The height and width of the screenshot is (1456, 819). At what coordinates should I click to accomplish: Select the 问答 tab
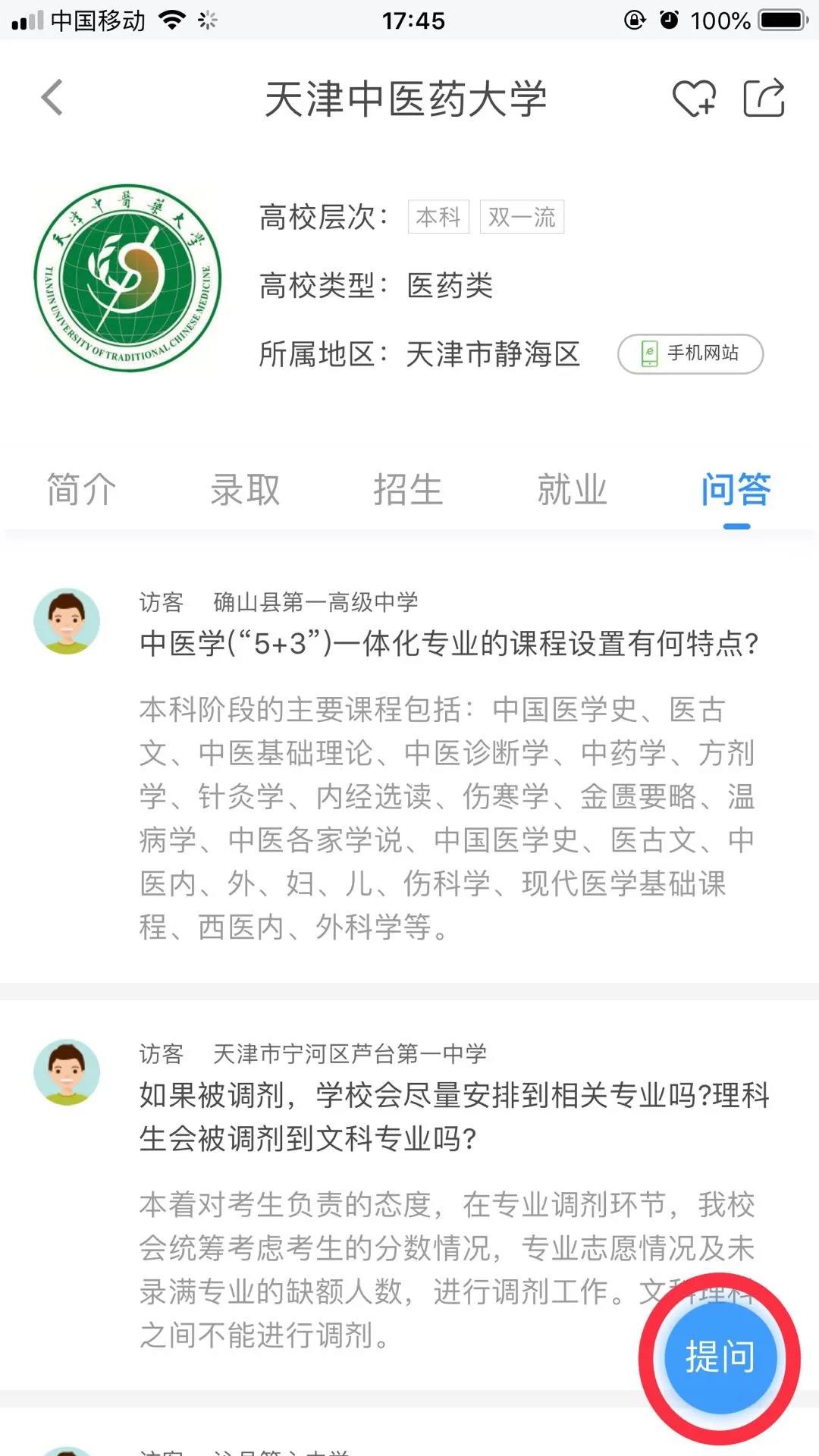736,489
